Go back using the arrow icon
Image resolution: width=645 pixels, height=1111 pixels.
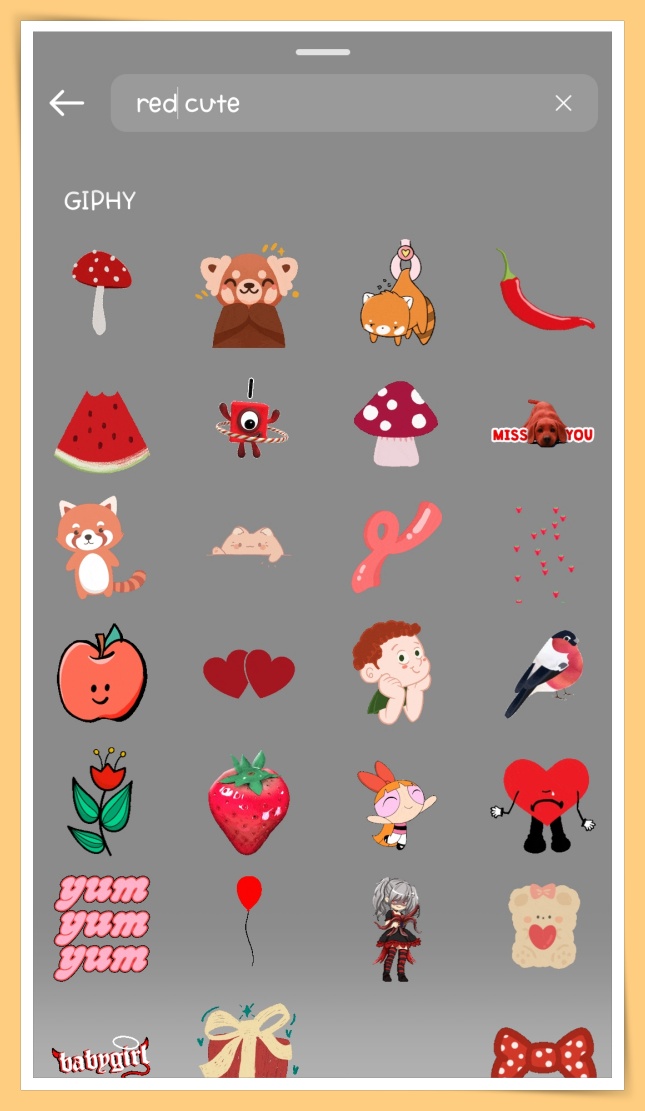pos(66,103)
